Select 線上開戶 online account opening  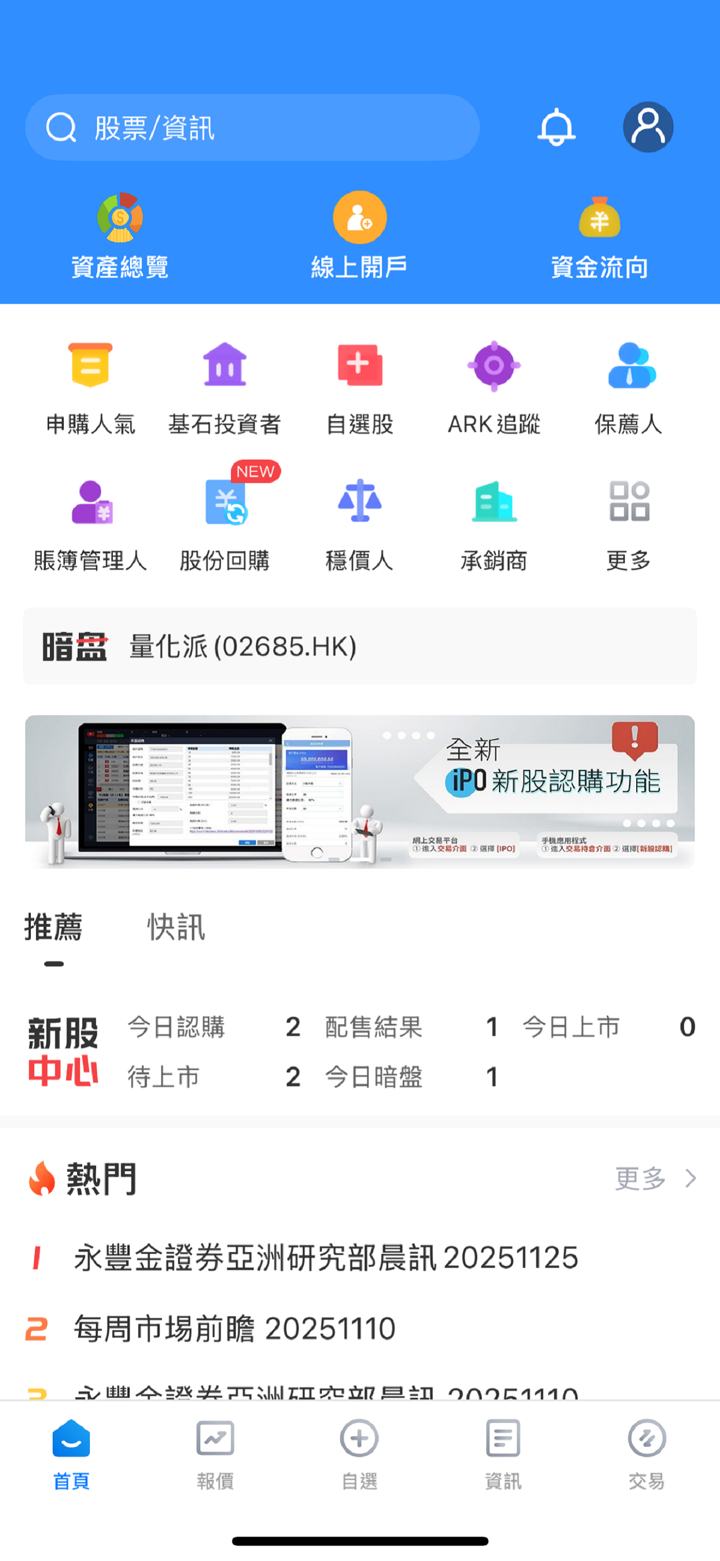pyautogui.click(x=359, y=237)
